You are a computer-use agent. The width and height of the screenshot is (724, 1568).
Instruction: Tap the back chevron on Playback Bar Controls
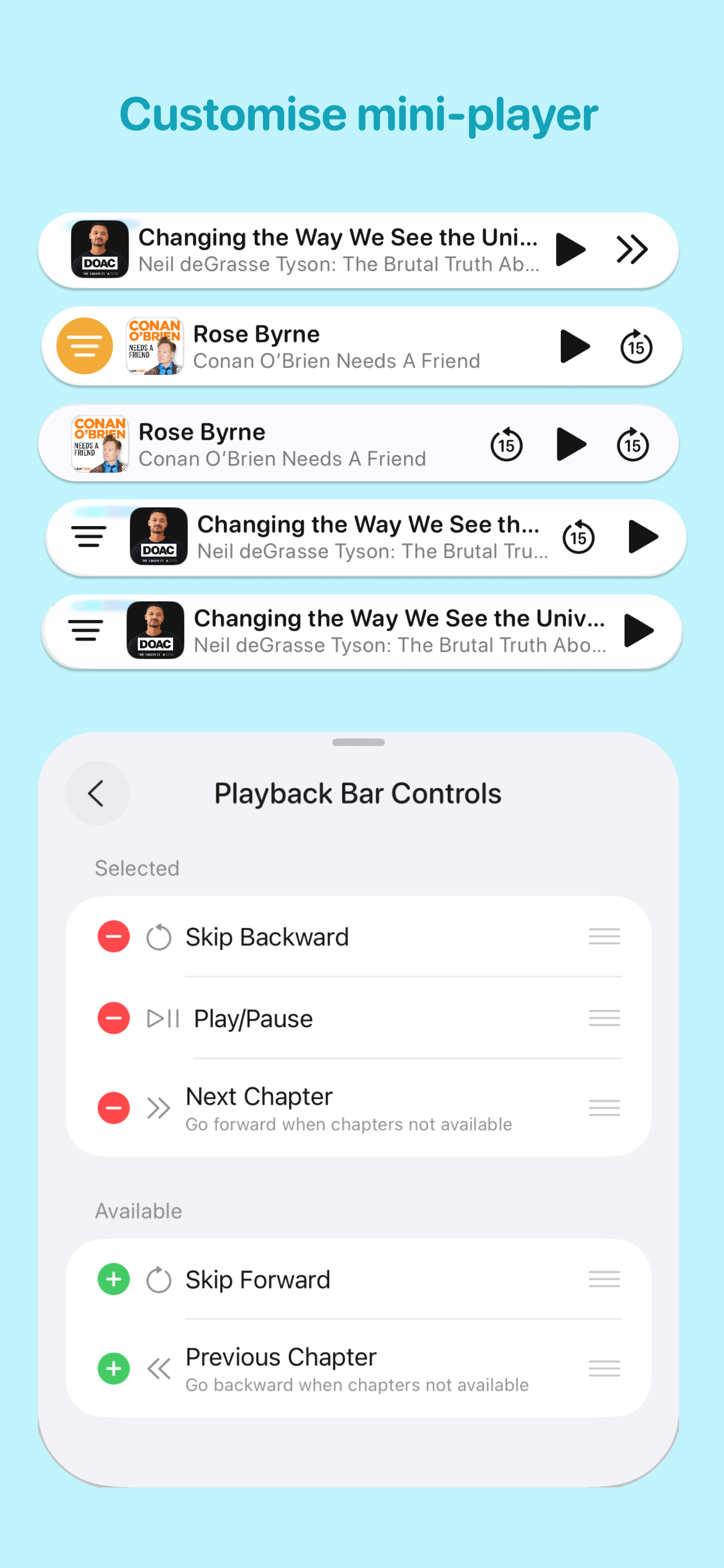(x=97, y=793)
